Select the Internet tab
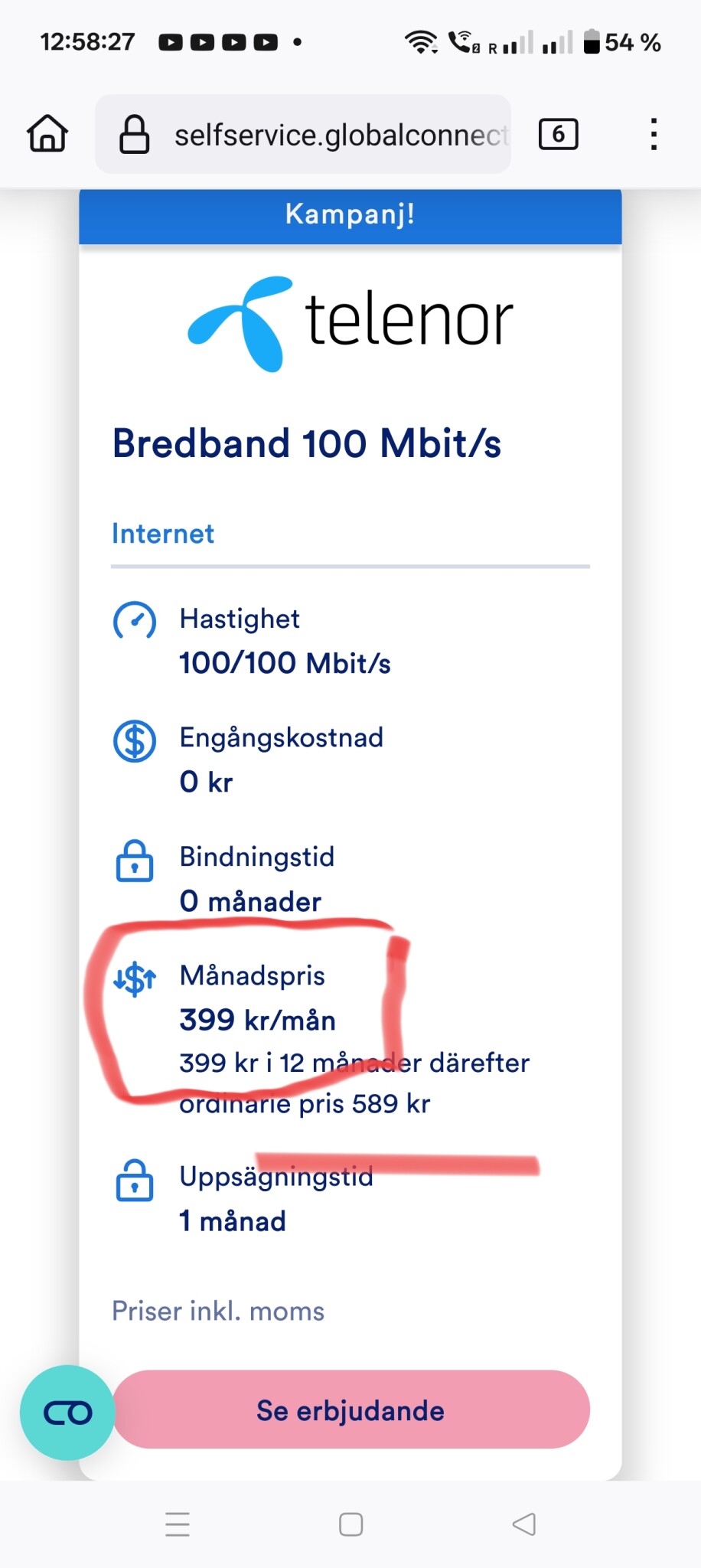Screen dimensions: 701x1568 pos(163,534)
